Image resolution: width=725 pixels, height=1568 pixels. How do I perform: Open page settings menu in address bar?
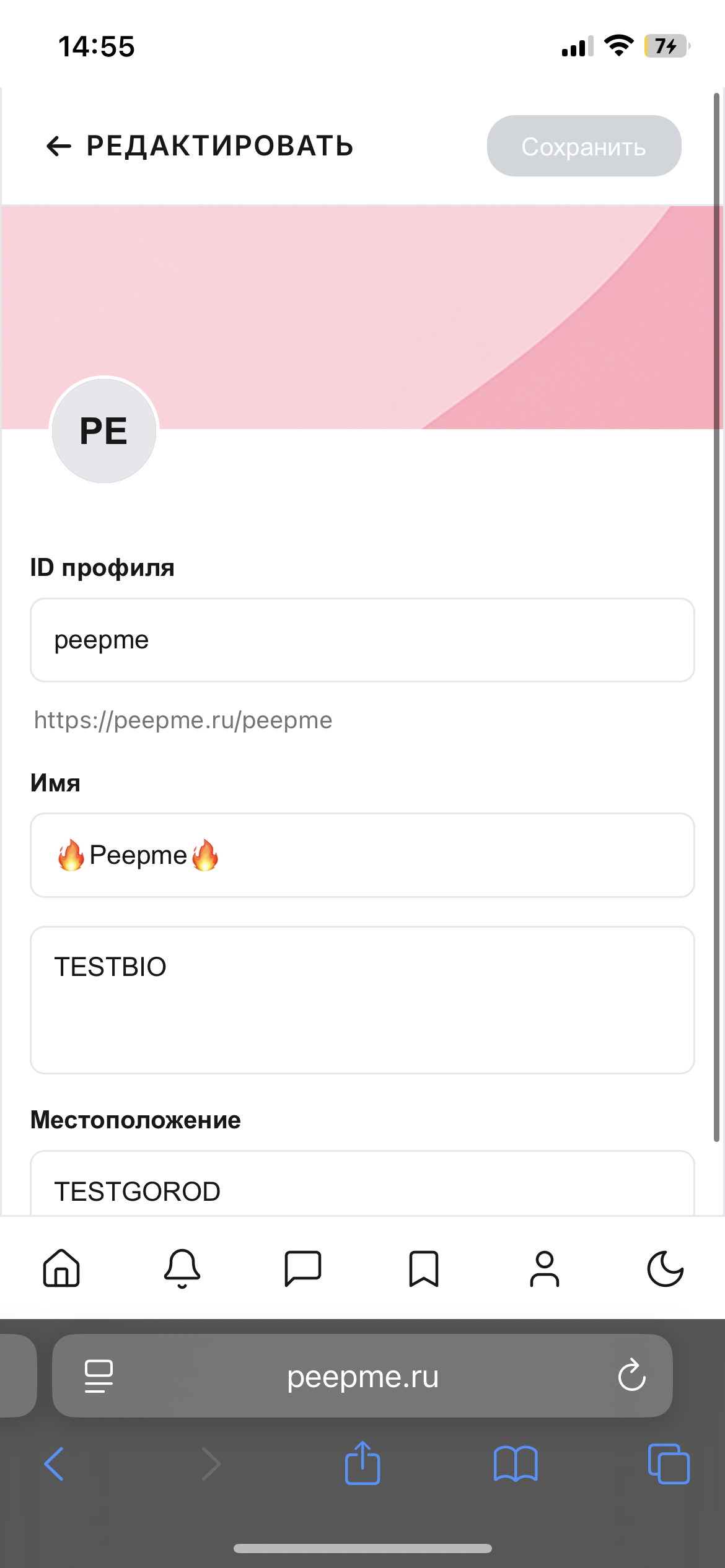pos(99,1376)
